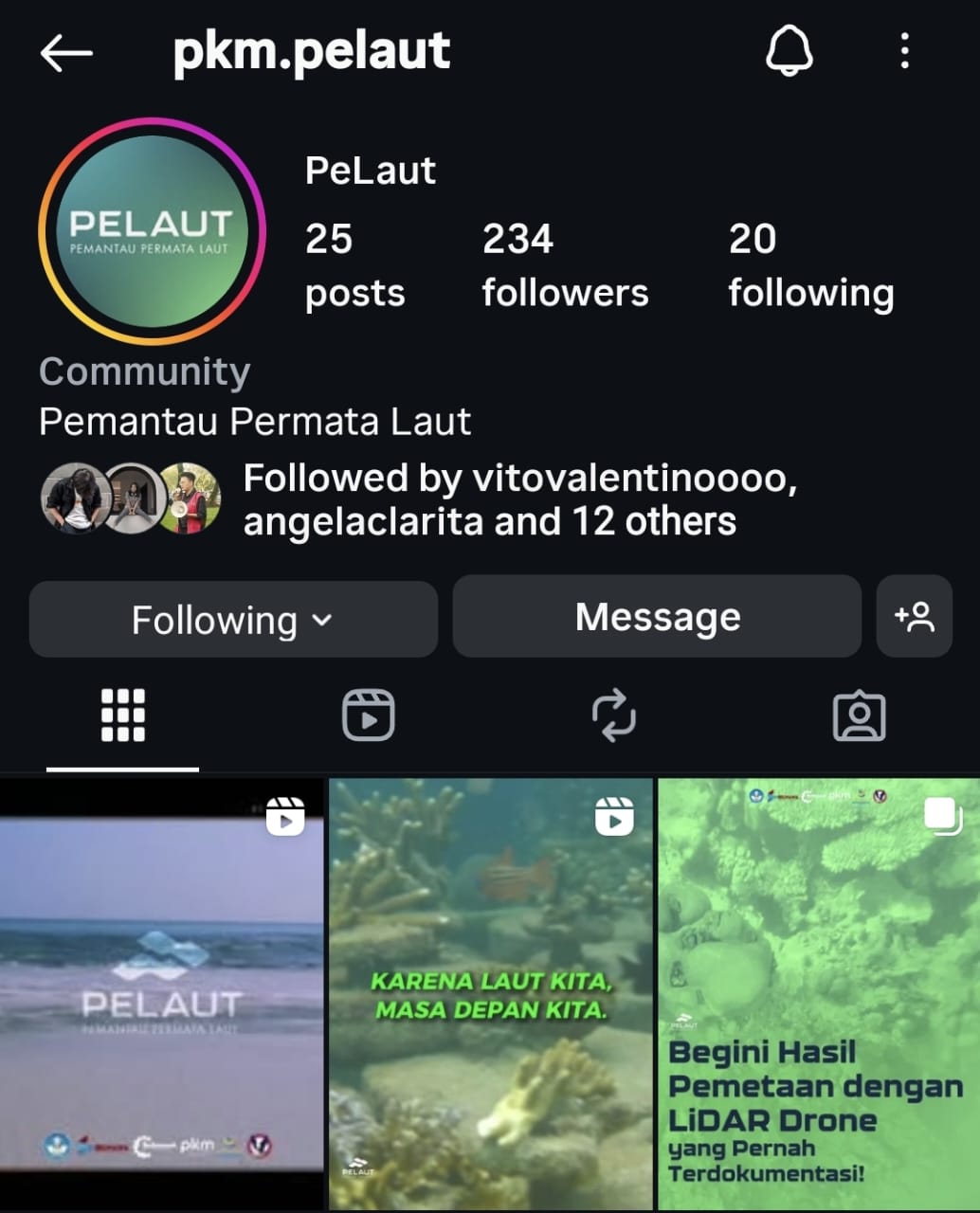
Task: Open the 'Karena Laut Kita' reel thumbnail
Action: coord(490,995)
